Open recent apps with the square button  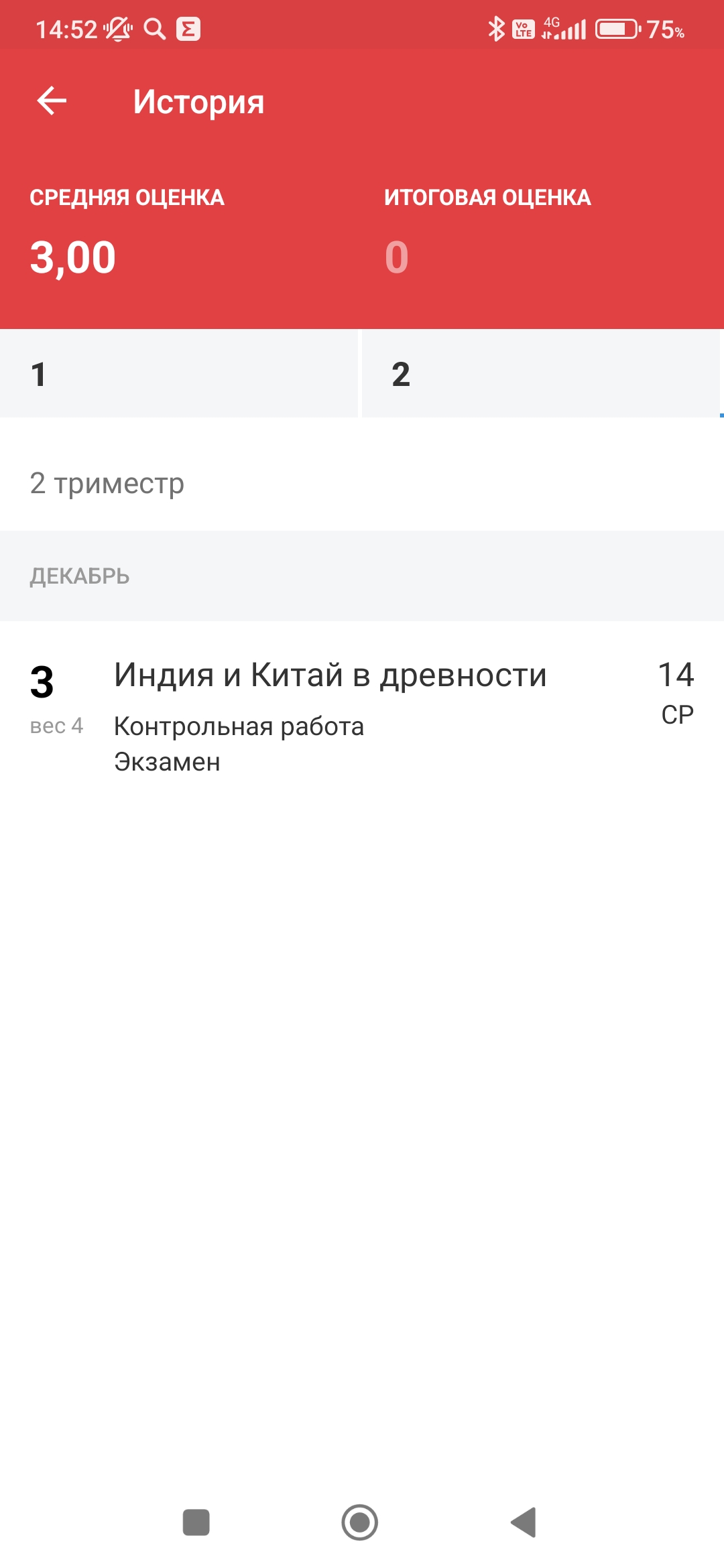[196, 1522]
